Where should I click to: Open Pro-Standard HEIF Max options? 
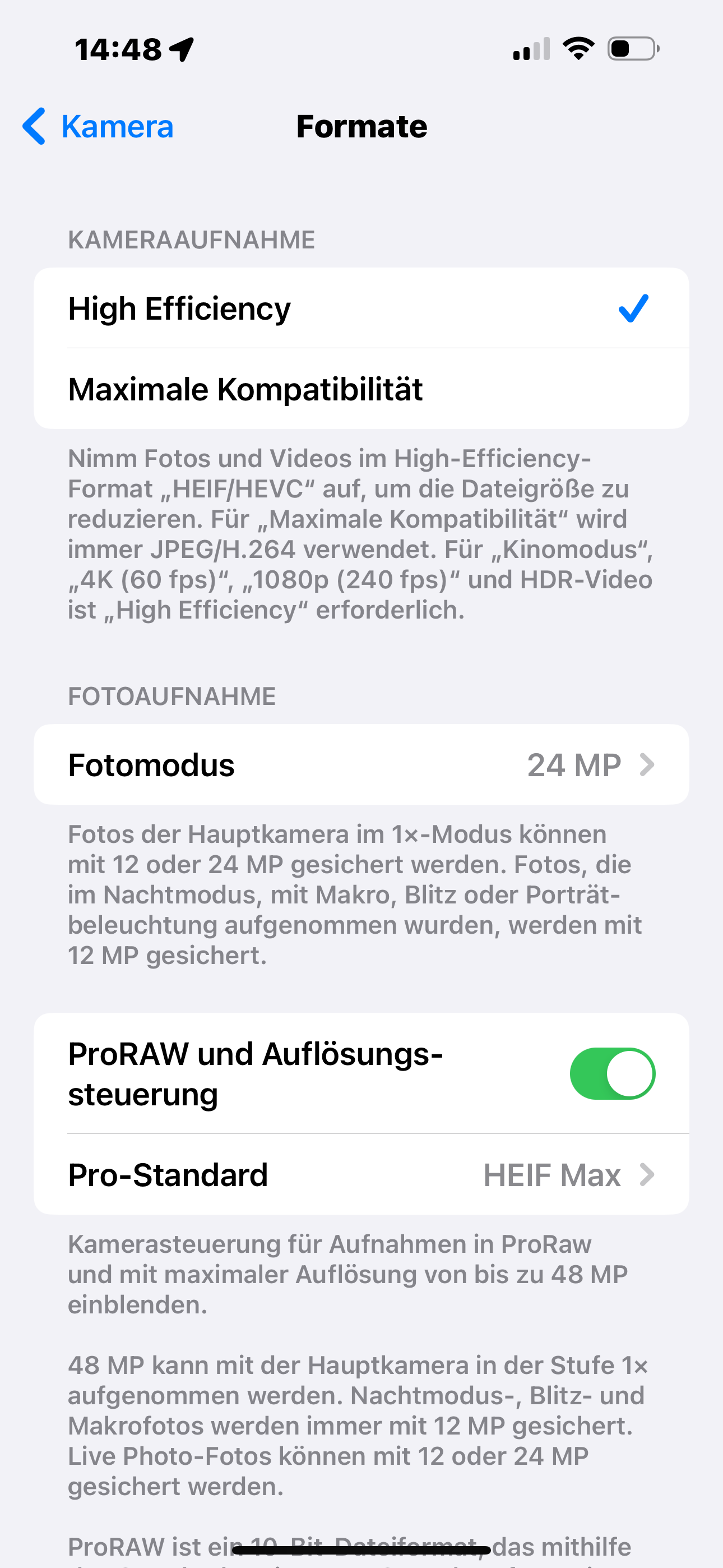[360, 1175]
